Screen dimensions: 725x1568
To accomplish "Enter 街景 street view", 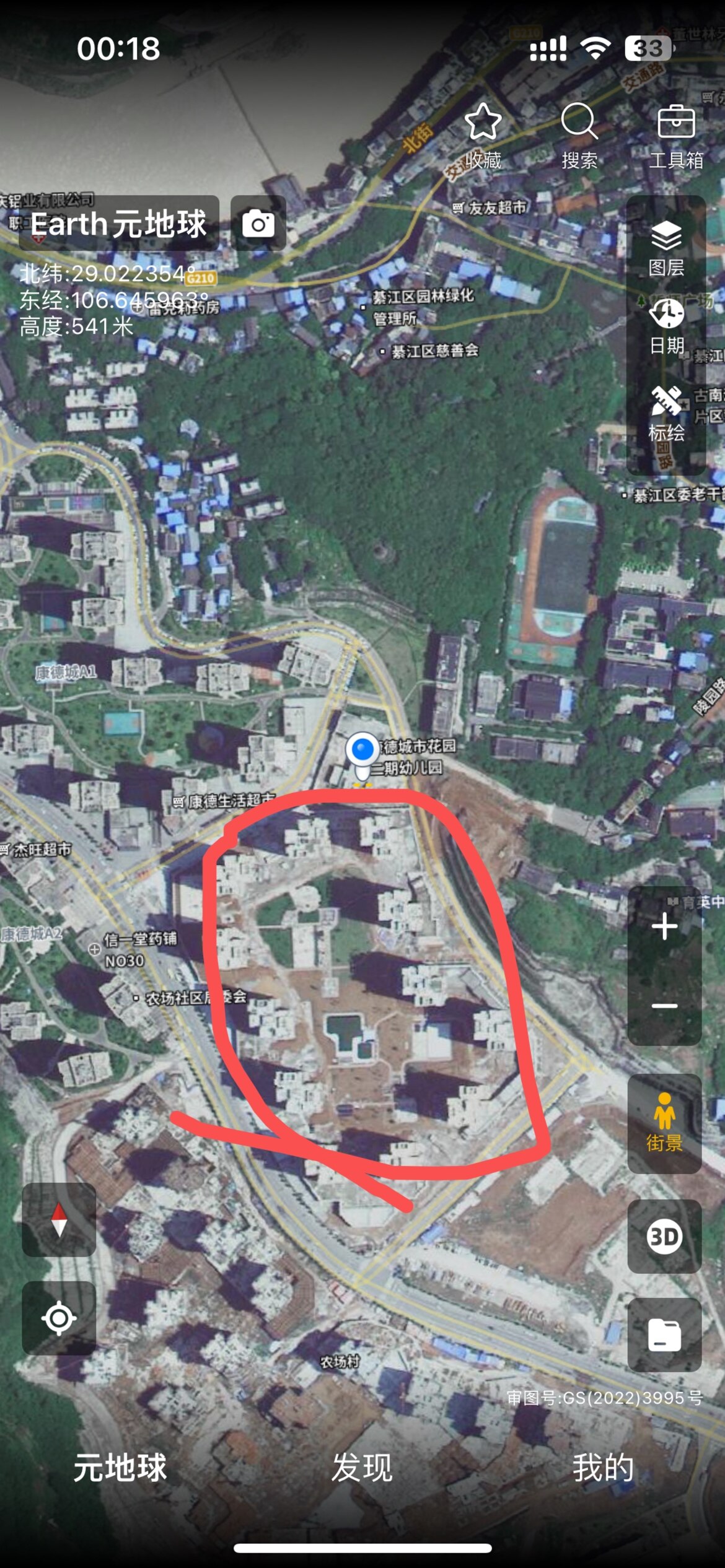I will (664, 1123).
